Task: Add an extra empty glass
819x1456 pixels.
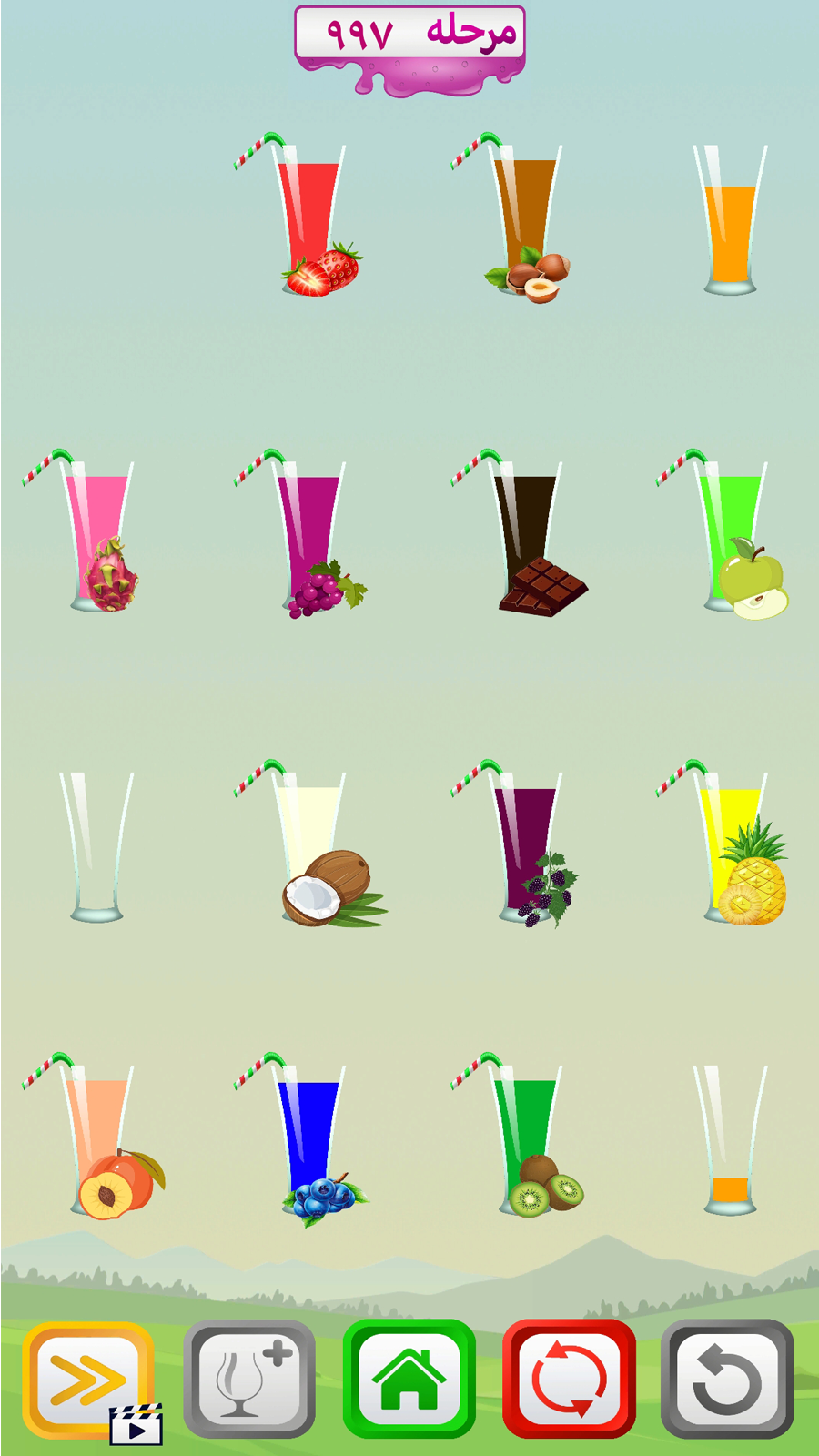Action: point(249,1379)
